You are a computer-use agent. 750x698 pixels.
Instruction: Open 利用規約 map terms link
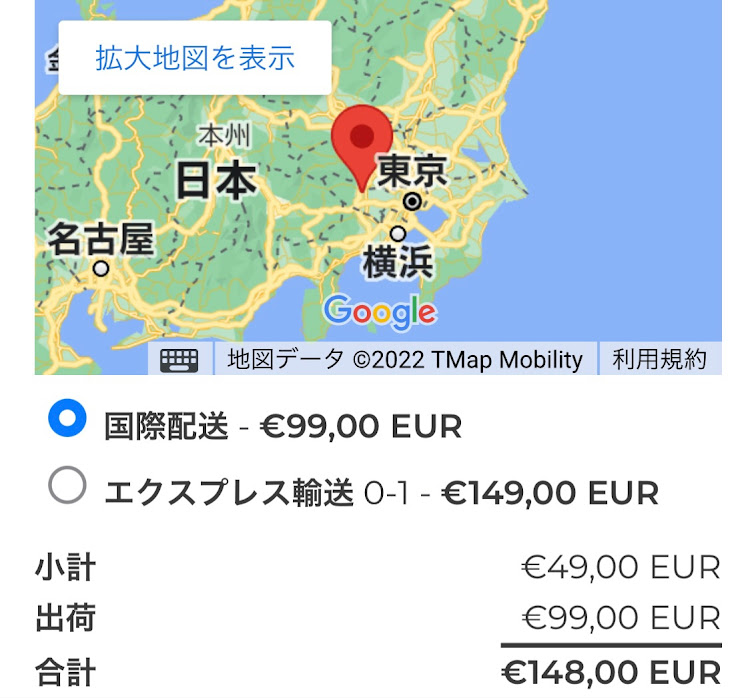tap(659, 359)
